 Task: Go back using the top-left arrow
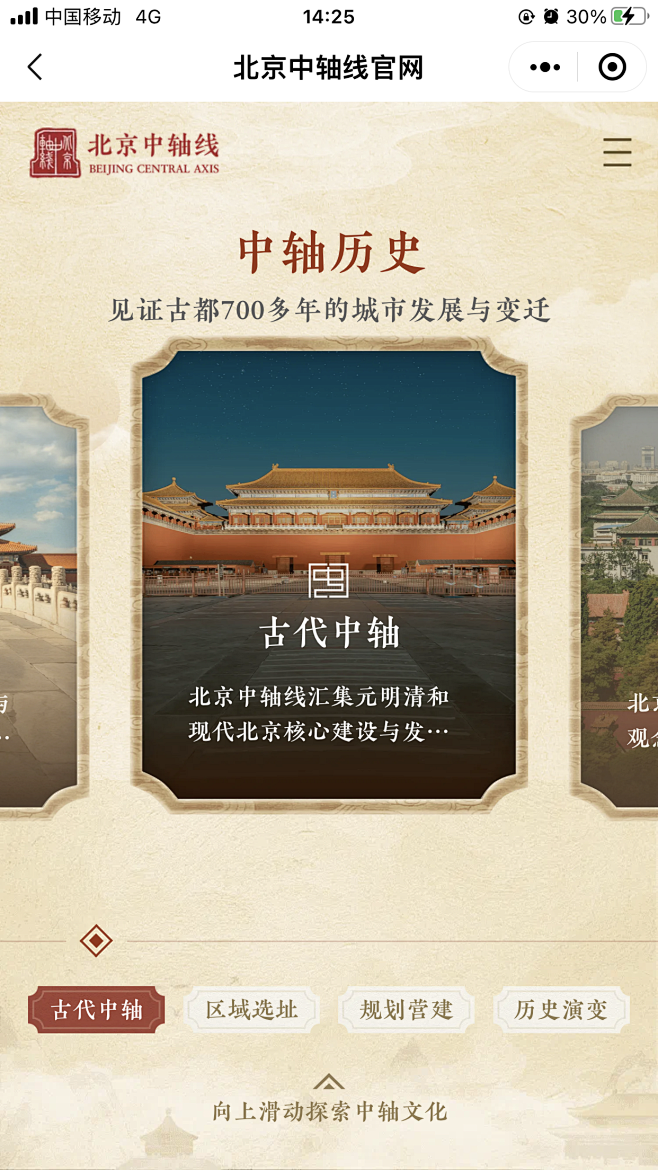[34, 67]
